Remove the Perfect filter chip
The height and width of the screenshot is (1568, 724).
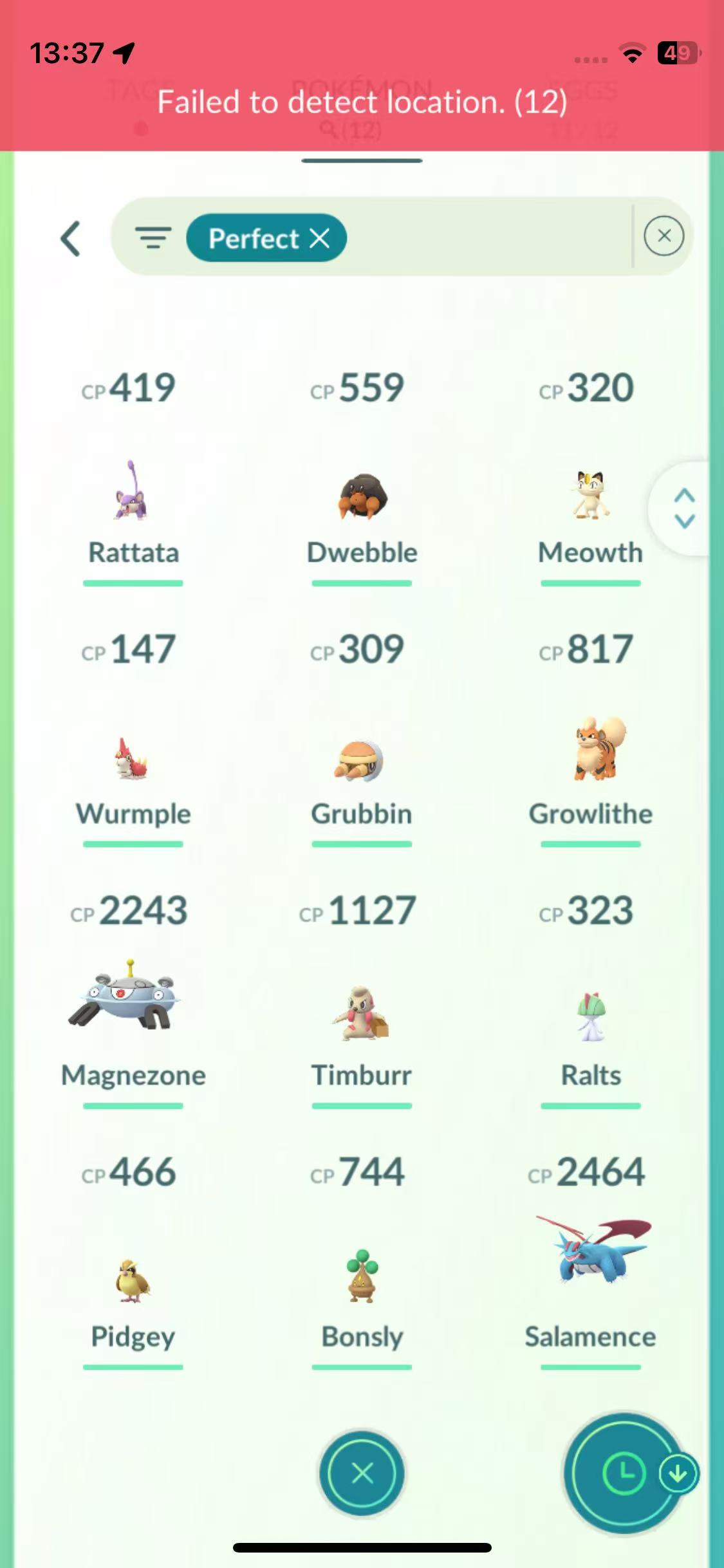coord(320,238)
